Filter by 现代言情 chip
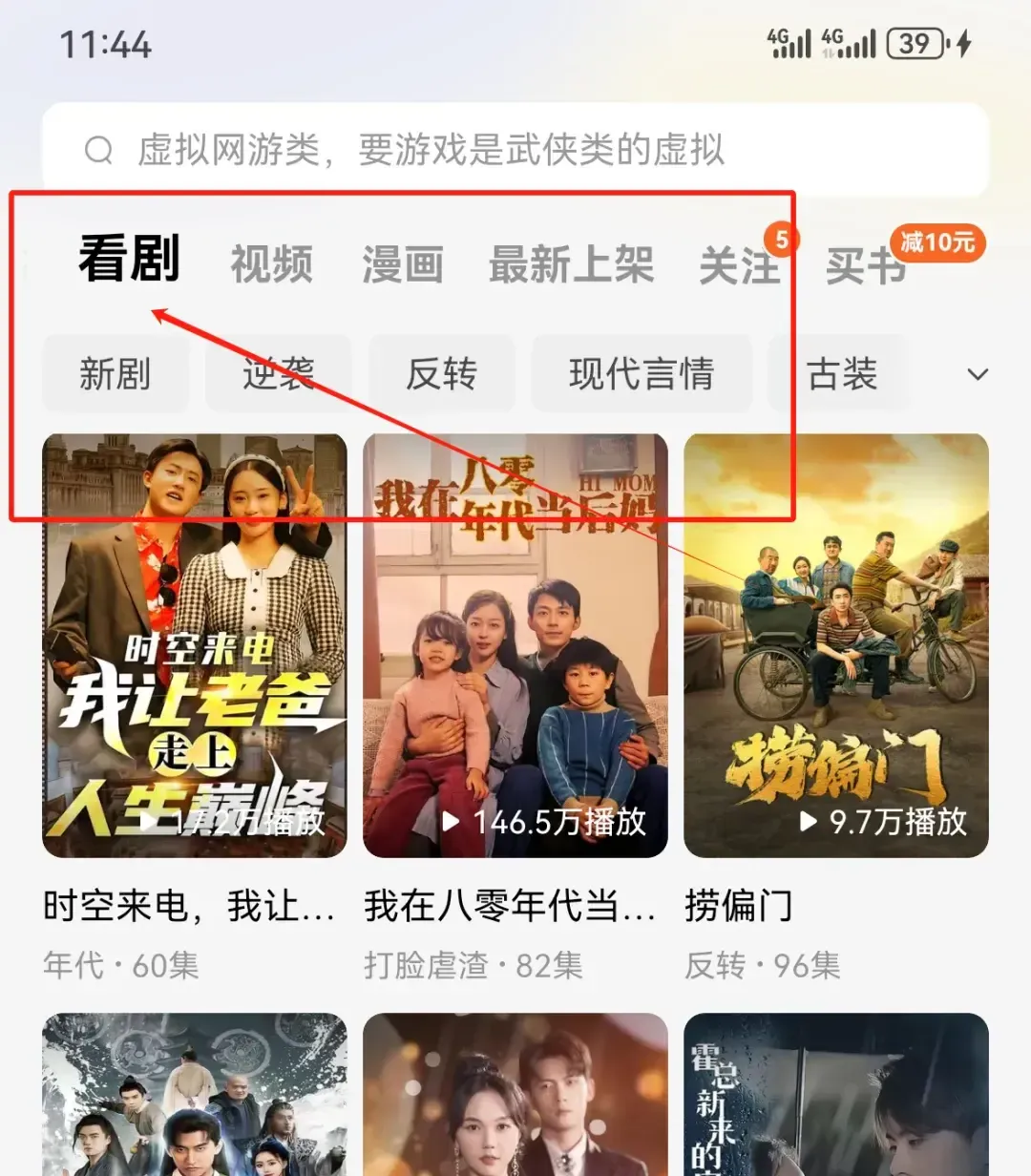Viewport: 1031px width, 1176px height. coord(642,373)
